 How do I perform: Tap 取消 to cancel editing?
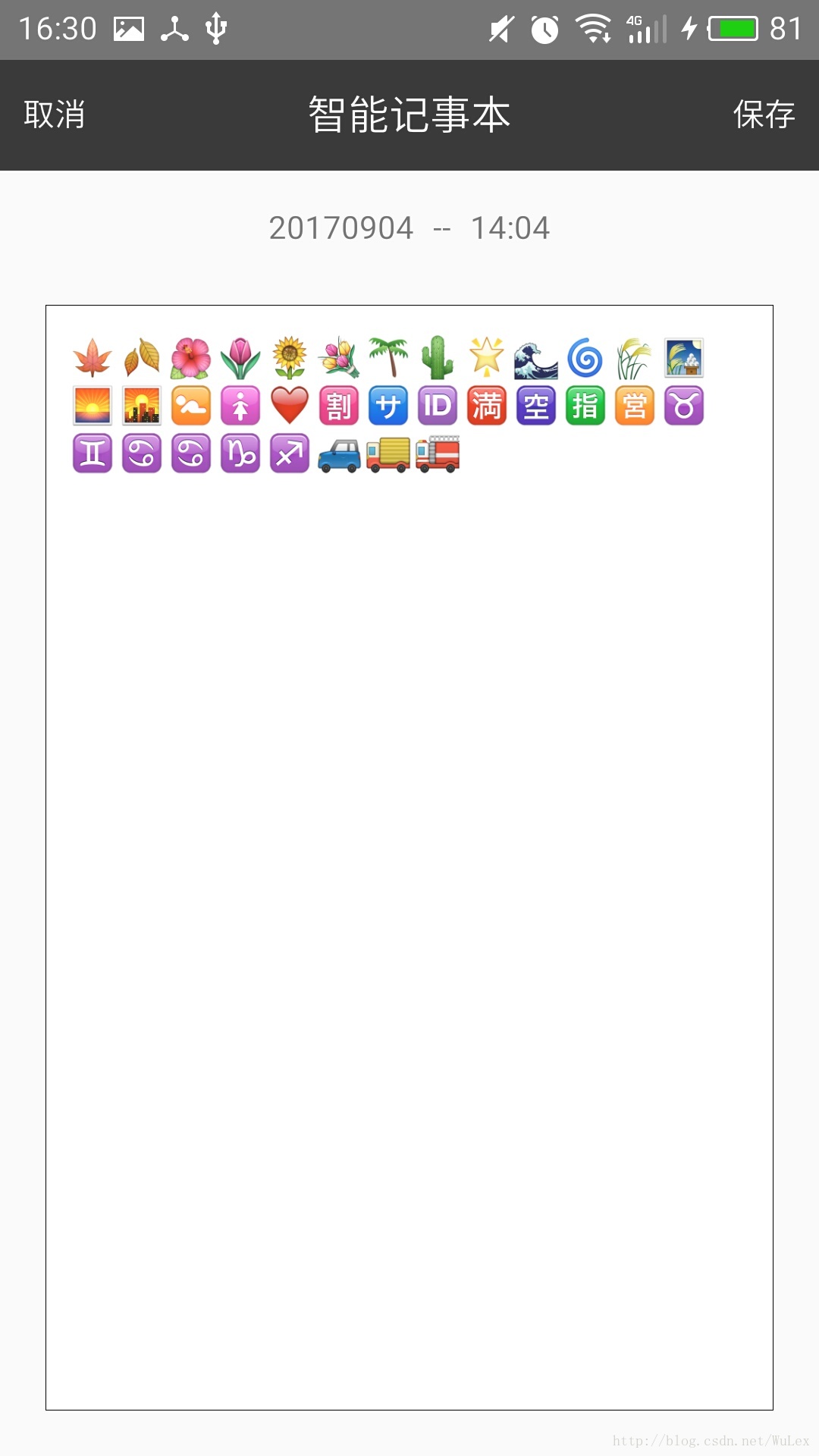click(54, 115)
